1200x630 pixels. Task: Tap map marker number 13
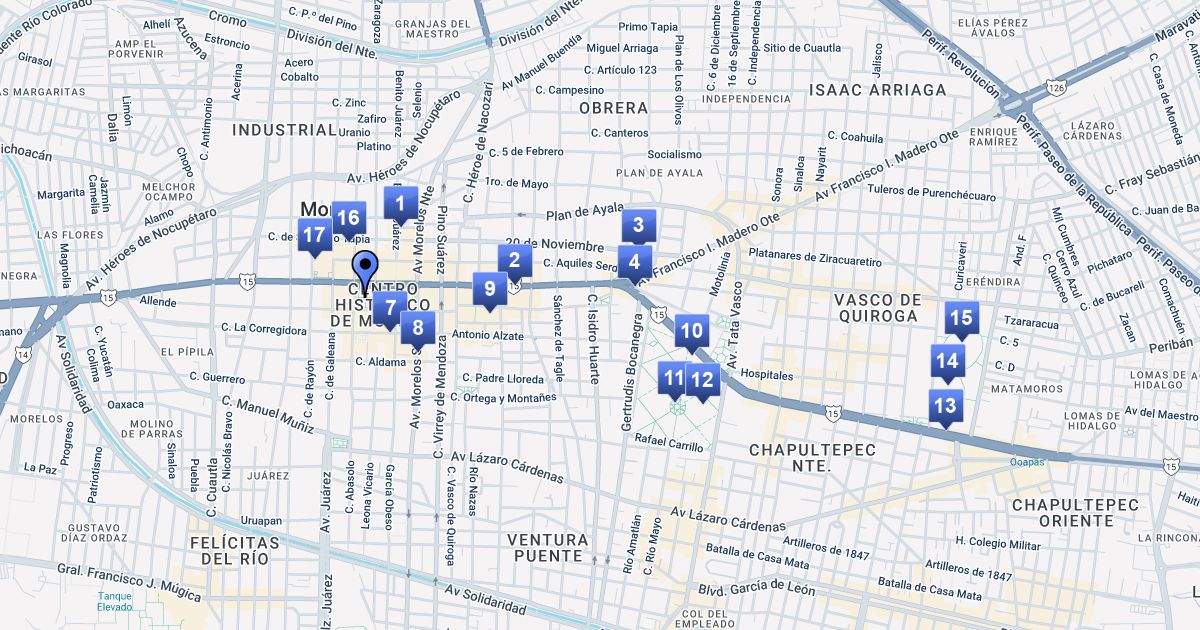click(x=946, y=406)
